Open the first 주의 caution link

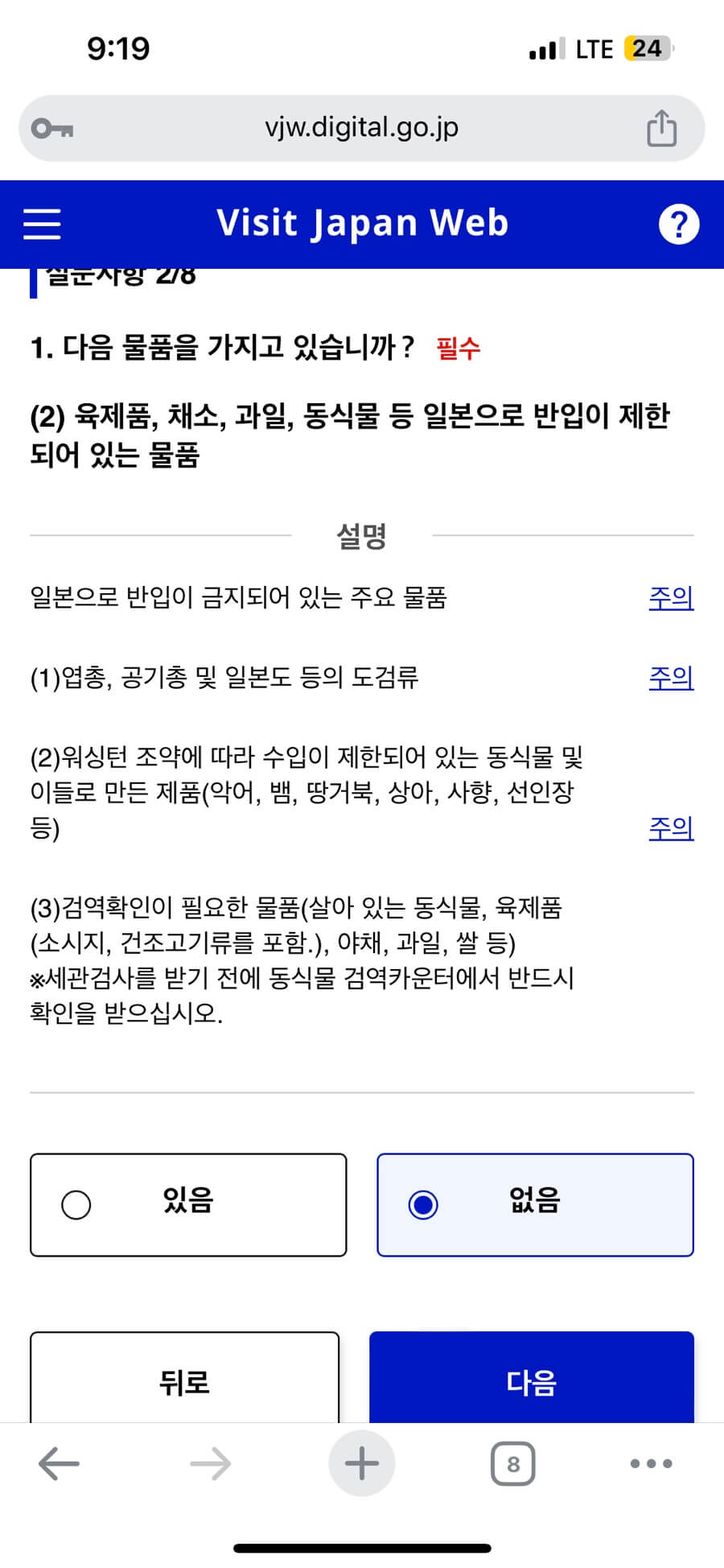pyautogui.click(x=672, y=599)
